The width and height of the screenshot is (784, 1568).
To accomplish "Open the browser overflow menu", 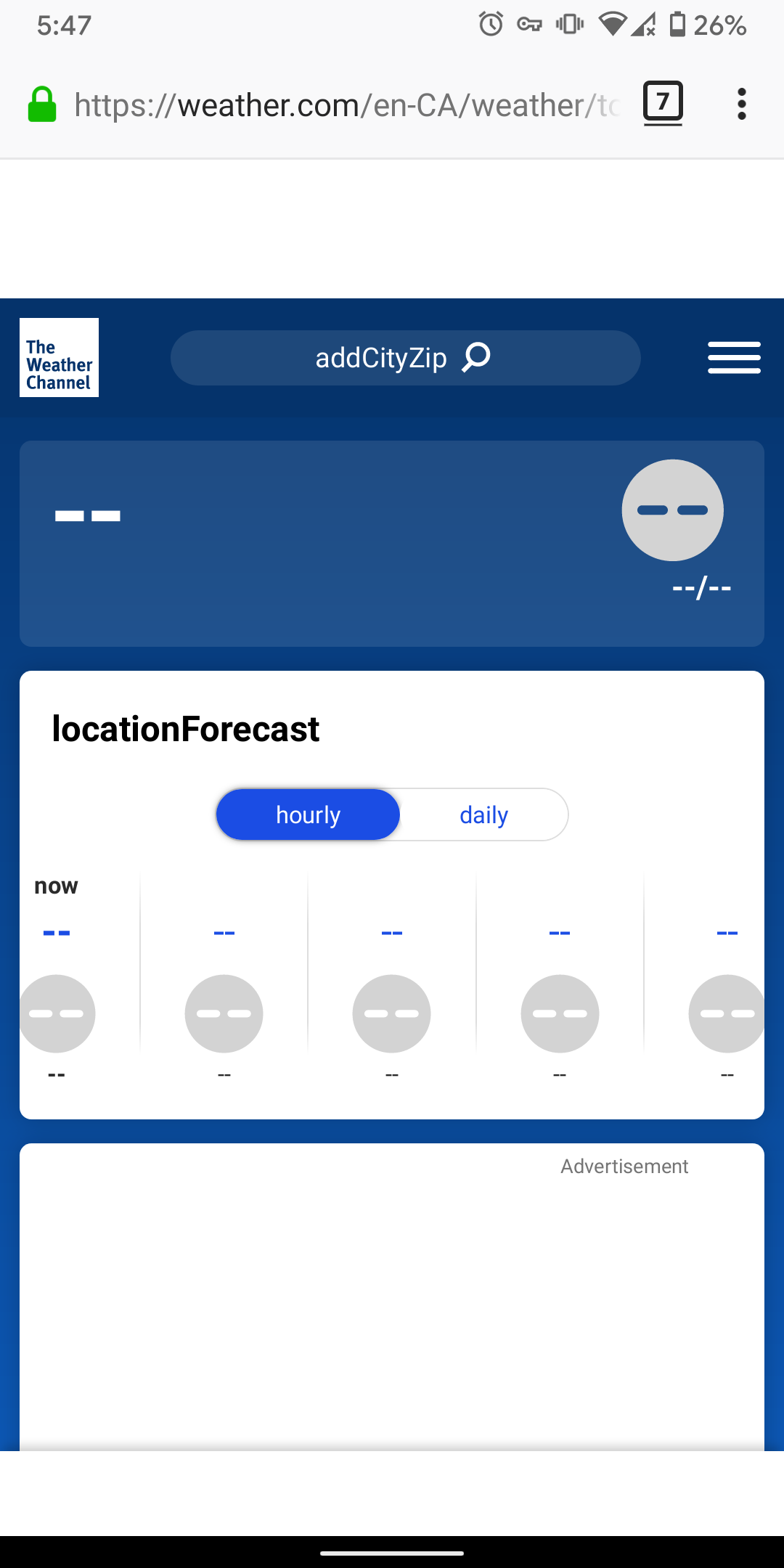I will coord(741,104).
